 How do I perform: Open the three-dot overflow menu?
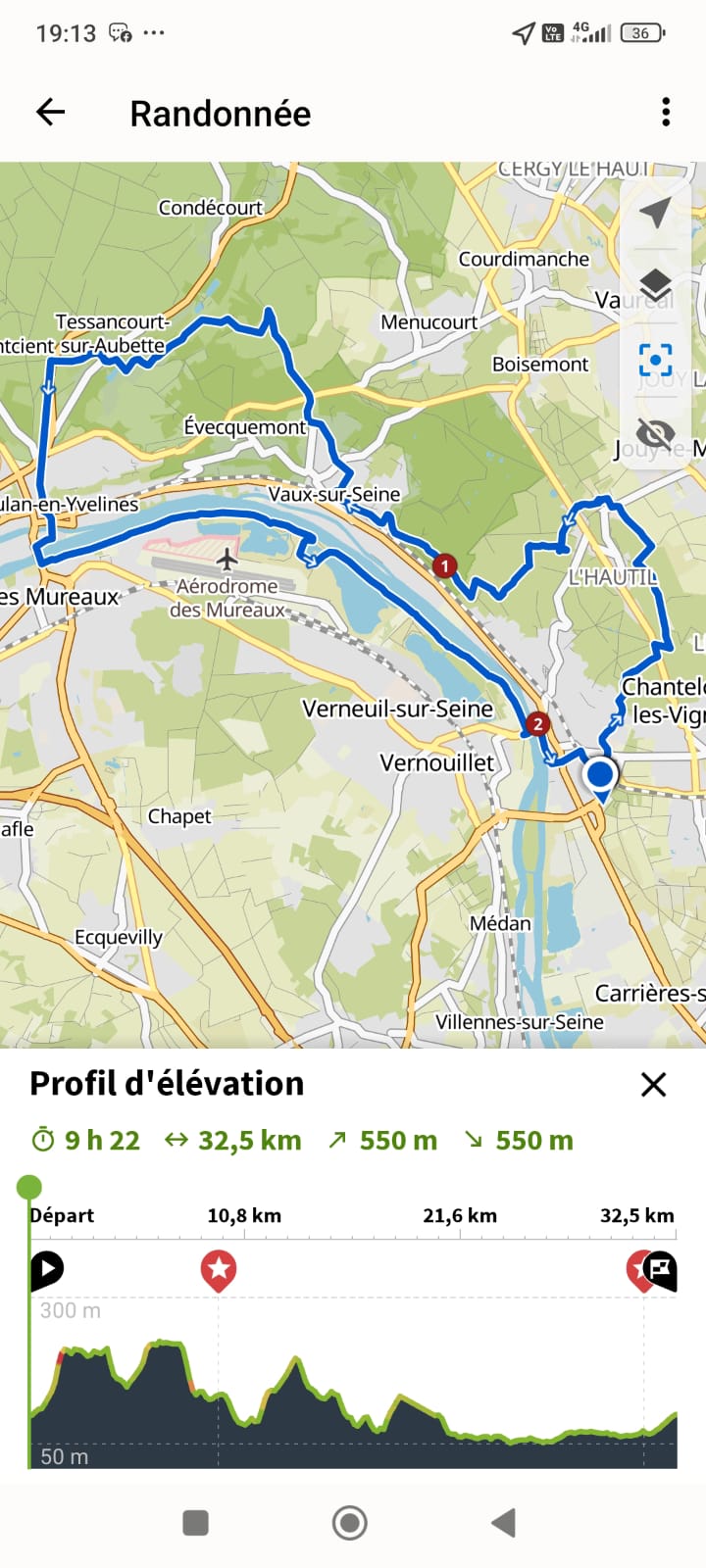(x=666, y=113)
